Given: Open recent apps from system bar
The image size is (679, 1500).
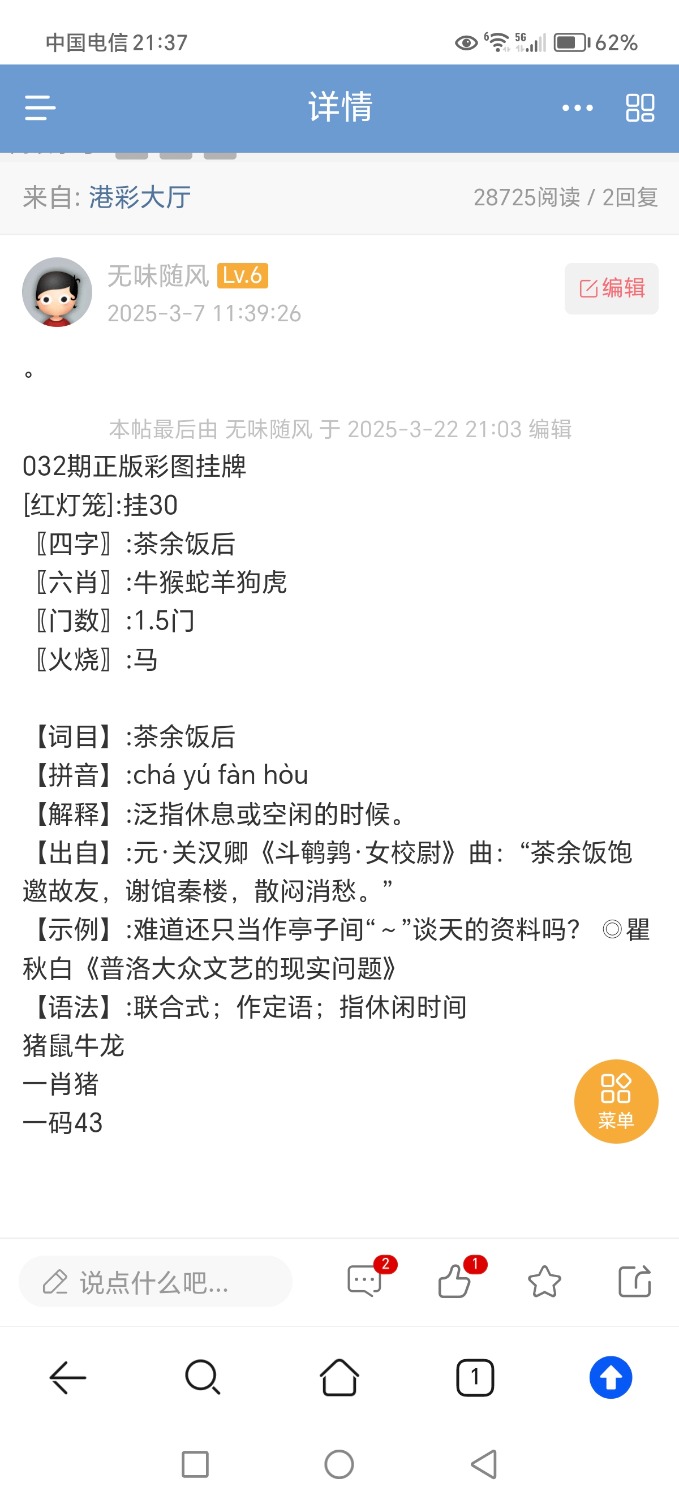Looking at the screenshot, I should click(195, 1465).
